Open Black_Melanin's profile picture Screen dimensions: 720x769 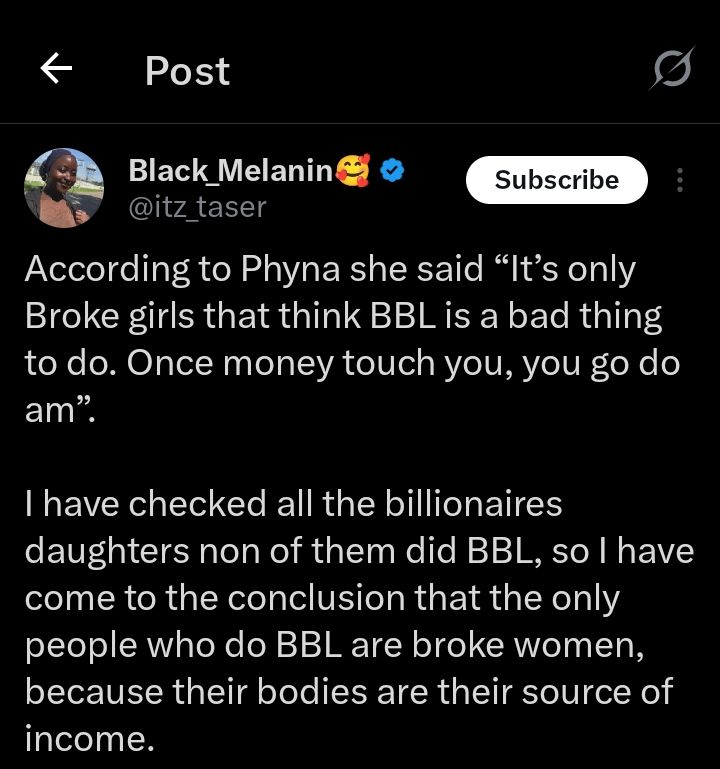point(64,189)
